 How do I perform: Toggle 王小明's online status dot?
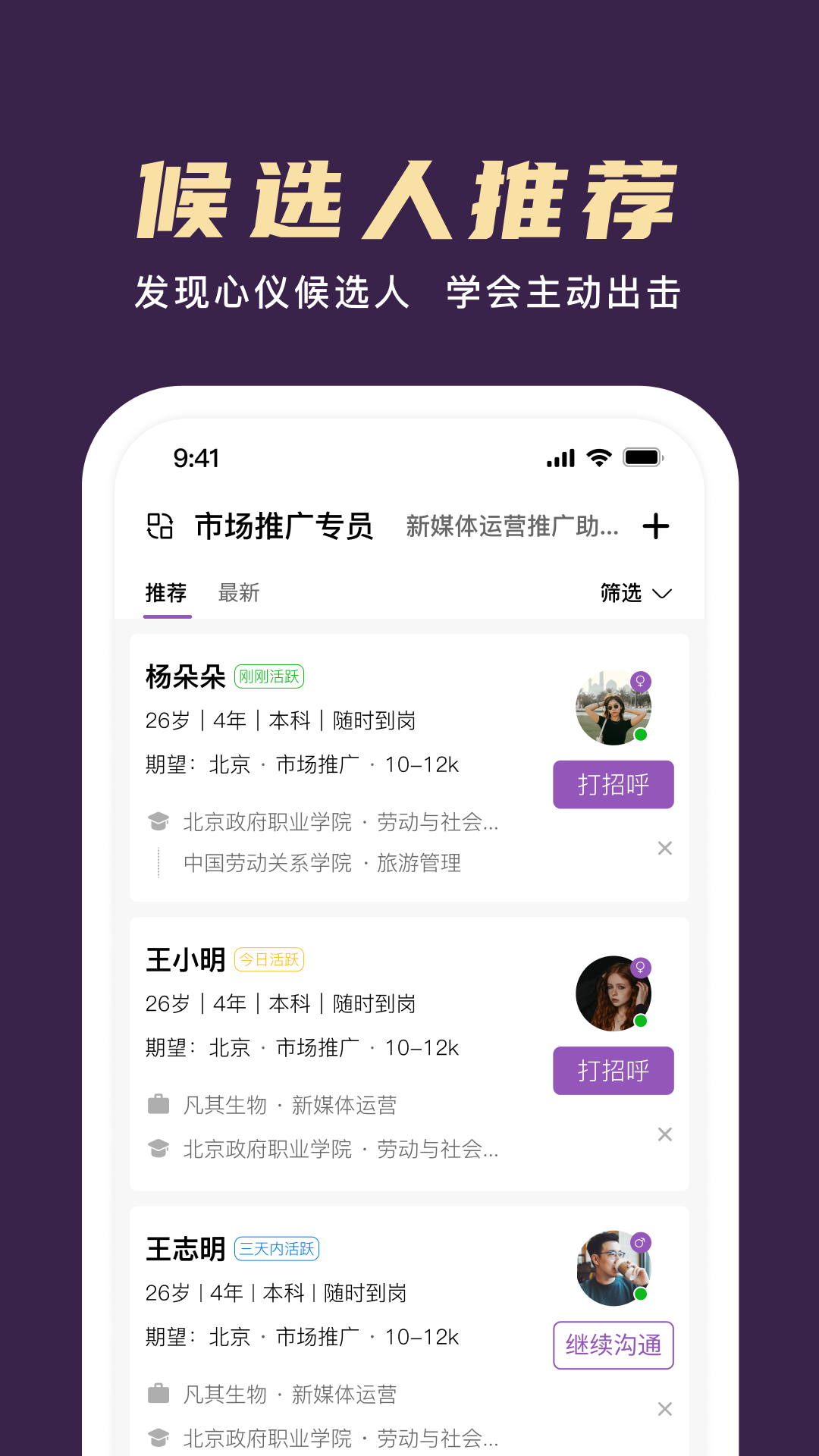click(641, 1019)
